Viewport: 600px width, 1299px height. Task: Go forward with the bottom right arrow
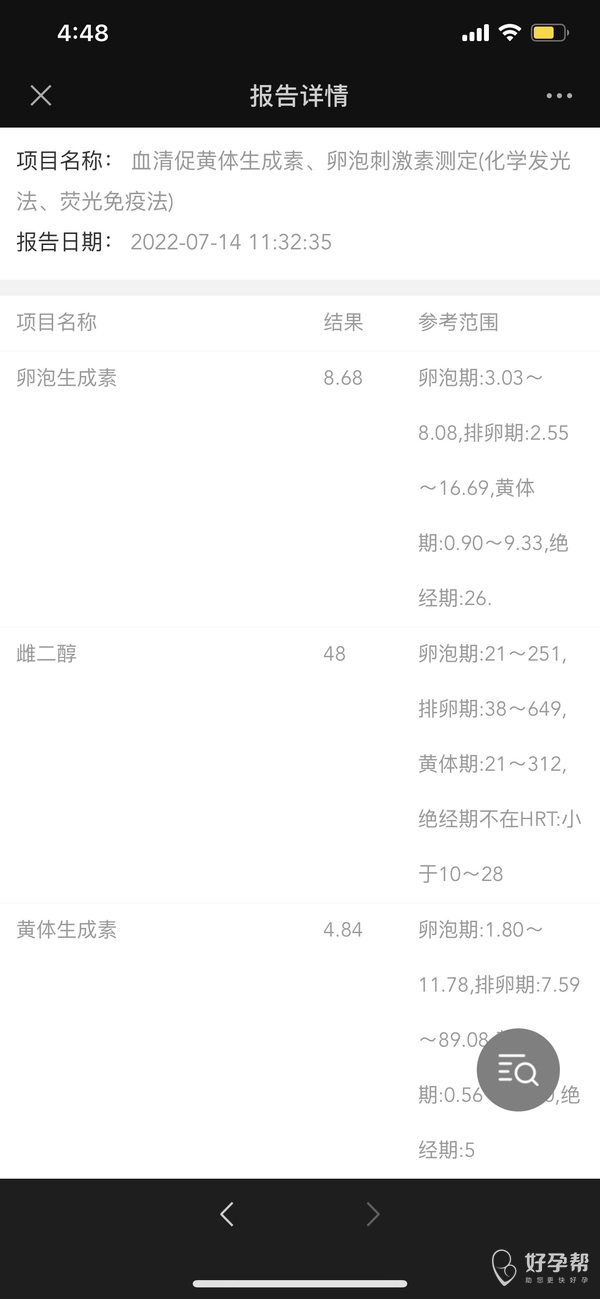(x=373, y=1214)
